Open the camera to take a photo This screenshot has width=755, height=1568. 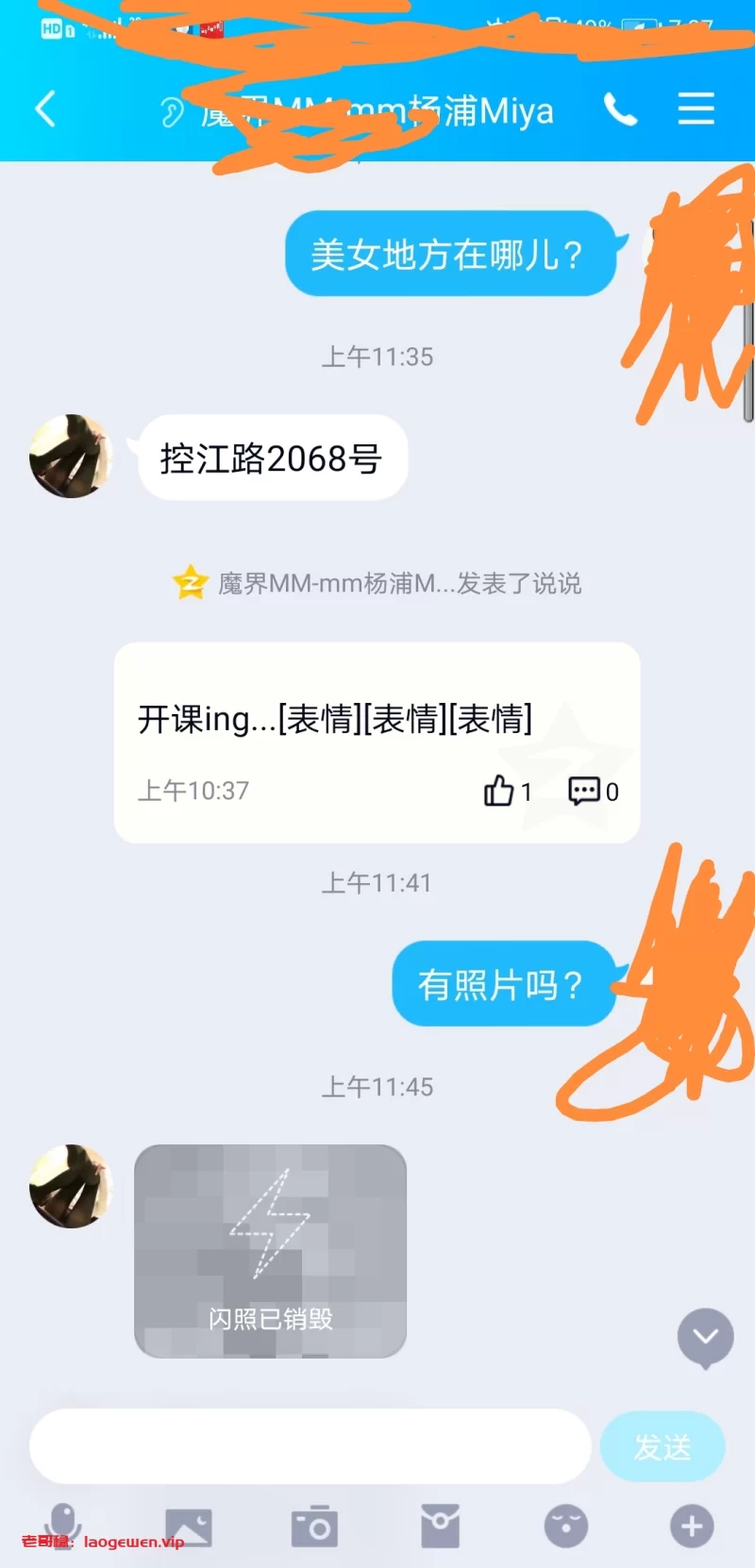click(x=314, y=1526)
